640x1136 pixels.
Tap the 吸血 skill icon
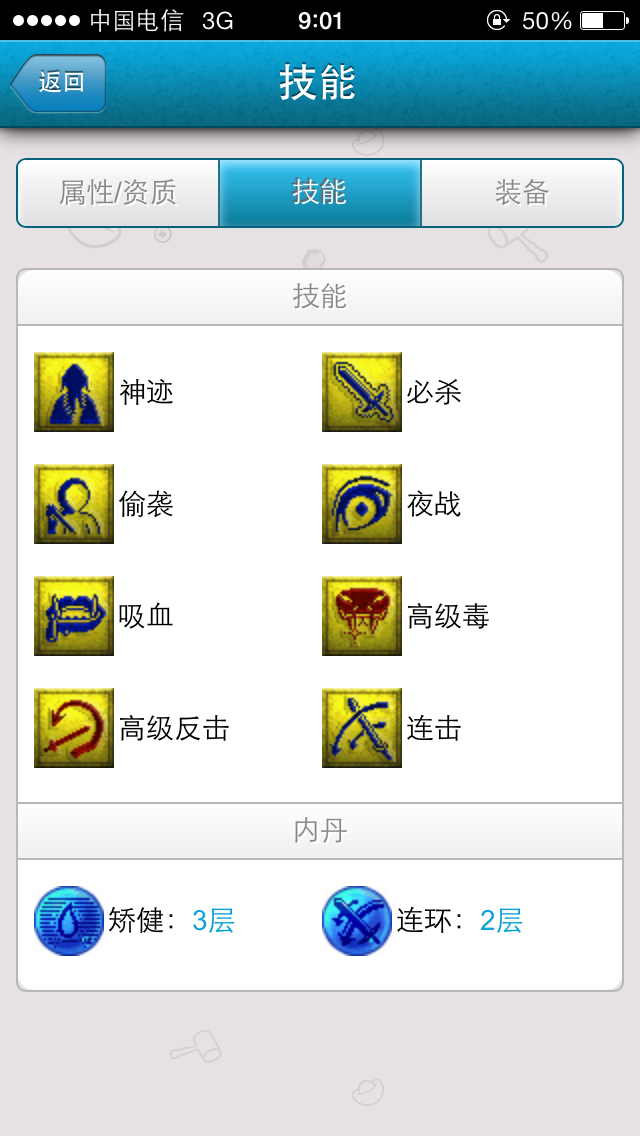(x=74, y=616)
